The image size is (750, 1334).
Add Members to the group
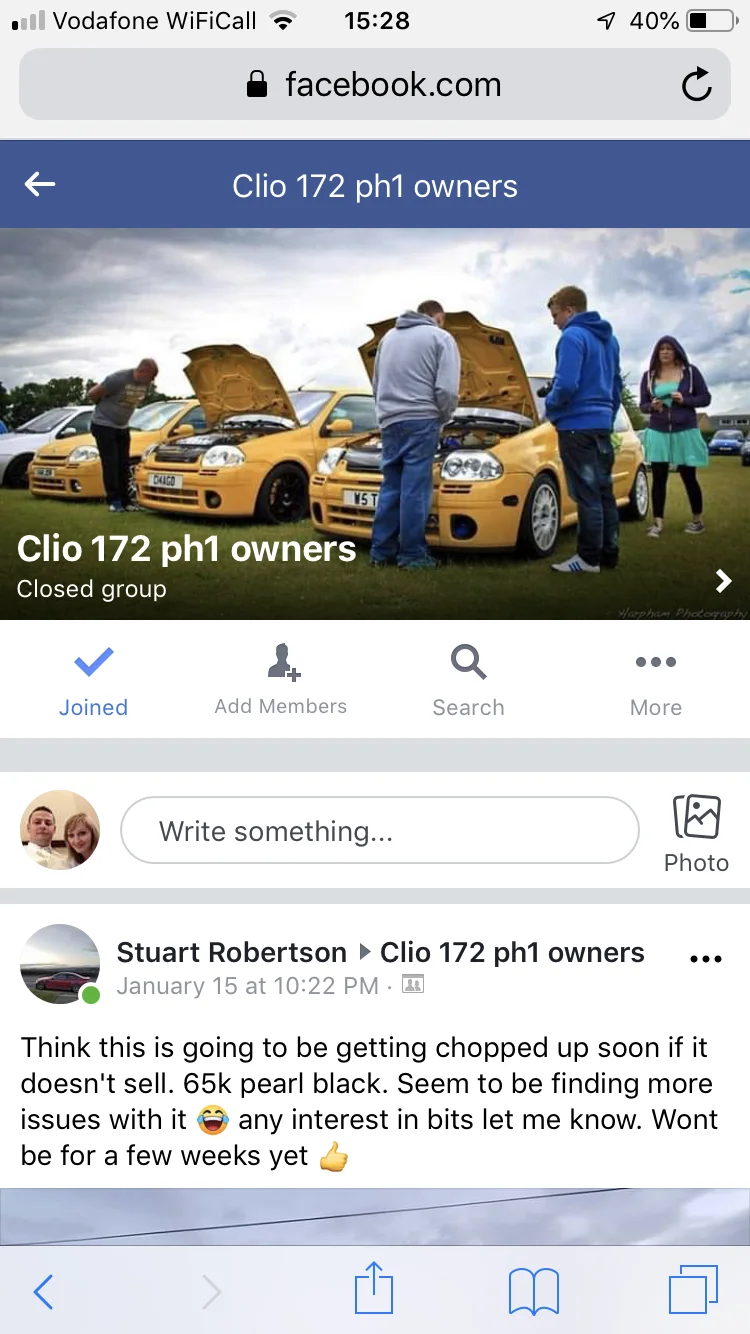[x=281, y=681]
